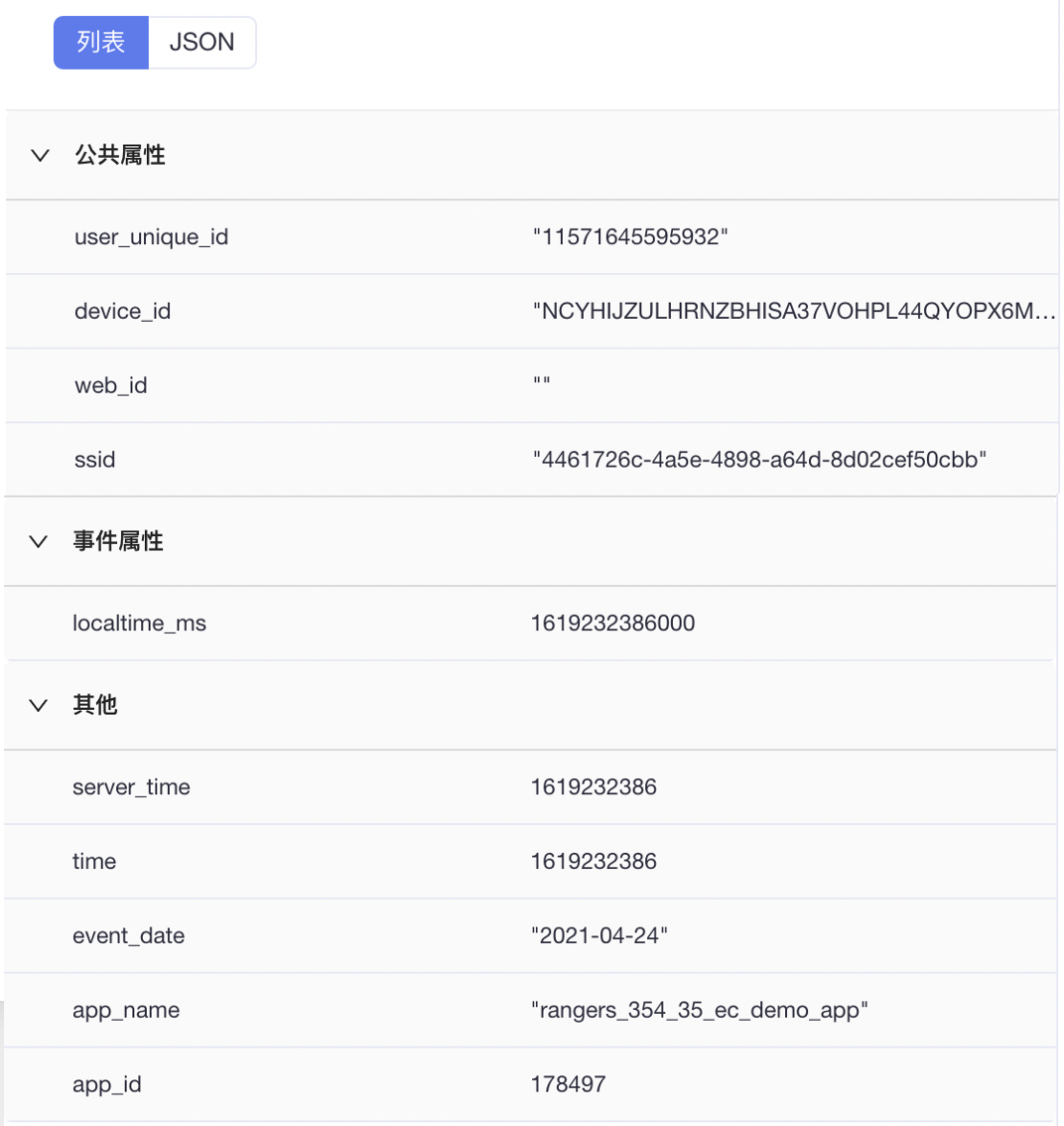Collapse the 事件属性 section
Image resolution: width=1064 pixels, height=1126 pixels.
[x=39, y=542]
